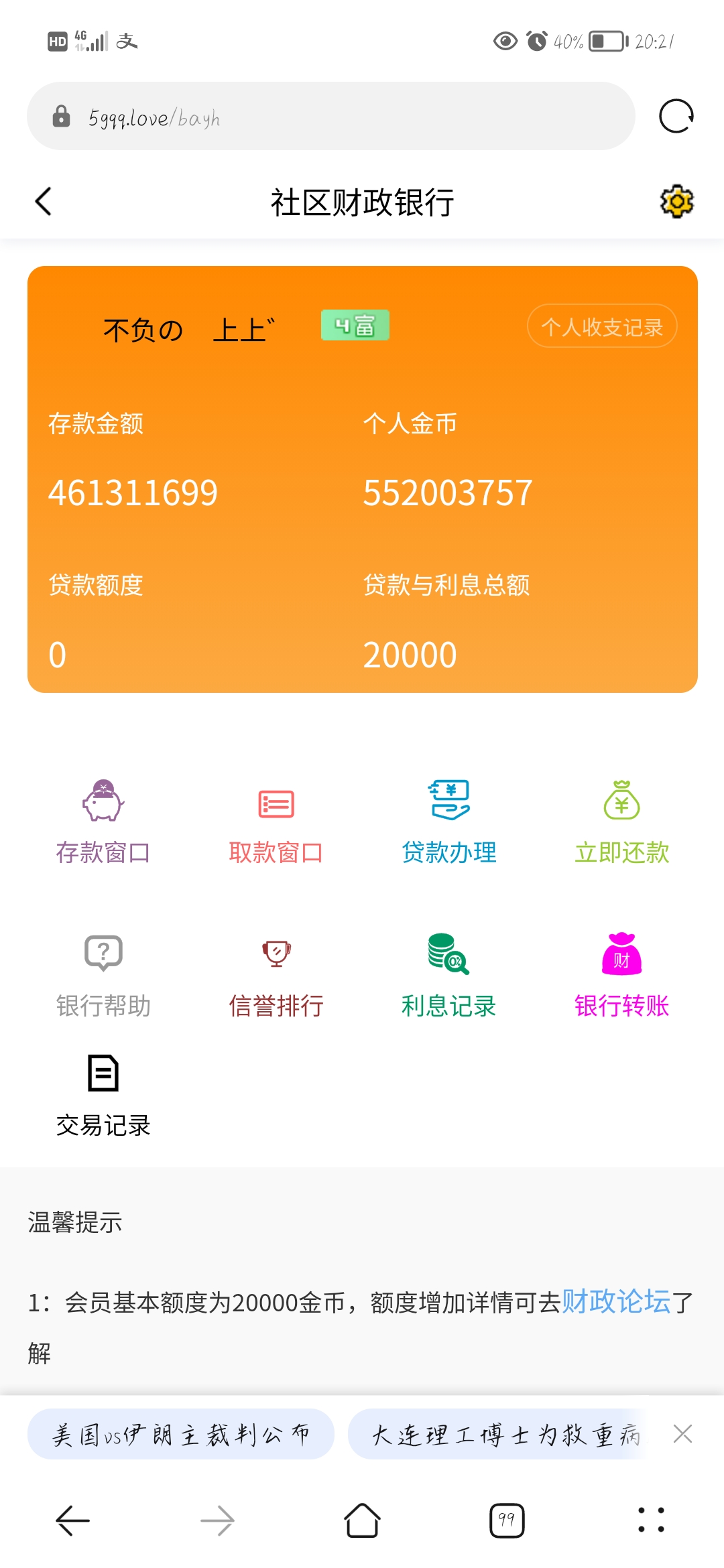This screenshot has height=1568, width=724.
Task: Dismiss the news ticker with the X
Action: tap(683, 1434)
